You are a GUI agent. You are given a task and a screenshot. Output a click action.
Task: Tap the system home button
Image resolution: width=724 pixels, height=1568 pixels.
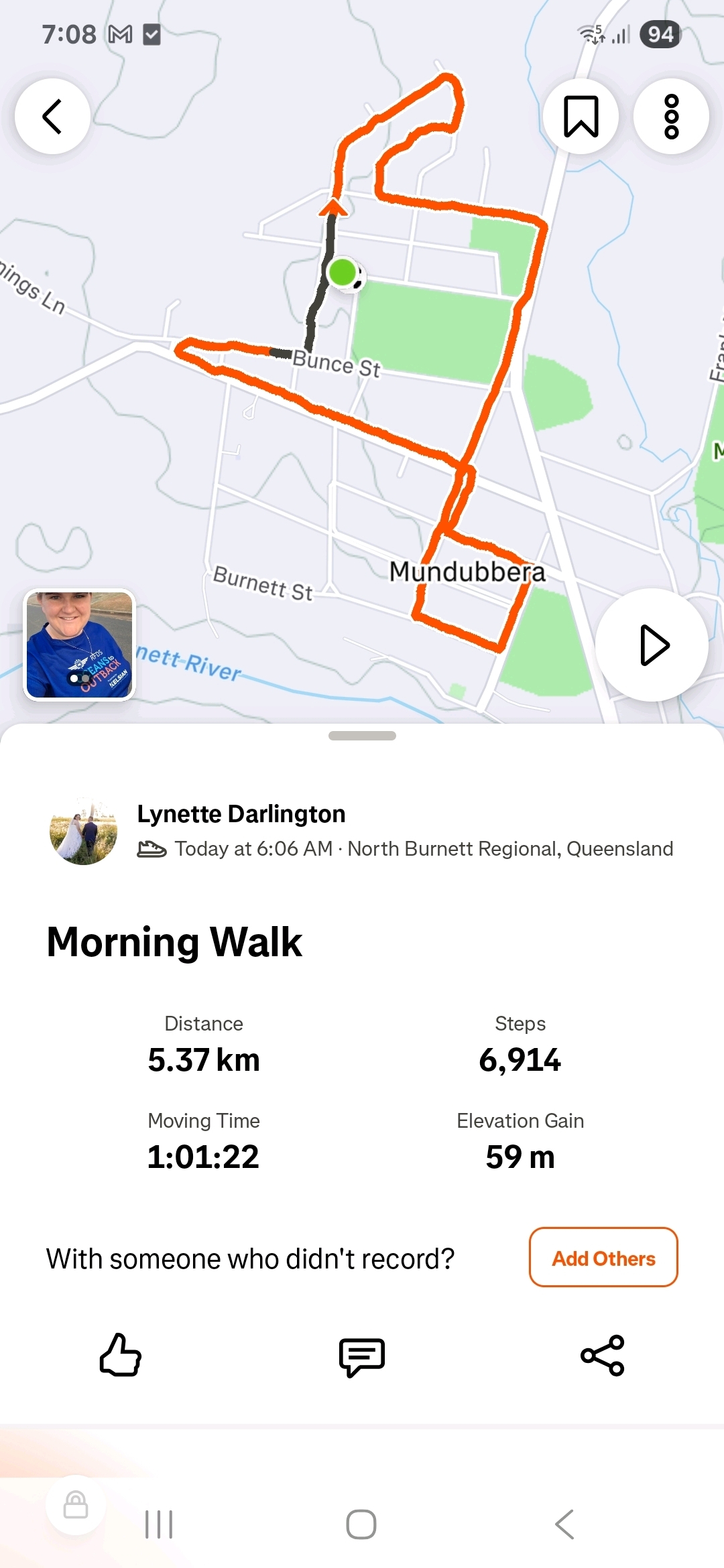tap(361, 1524)
